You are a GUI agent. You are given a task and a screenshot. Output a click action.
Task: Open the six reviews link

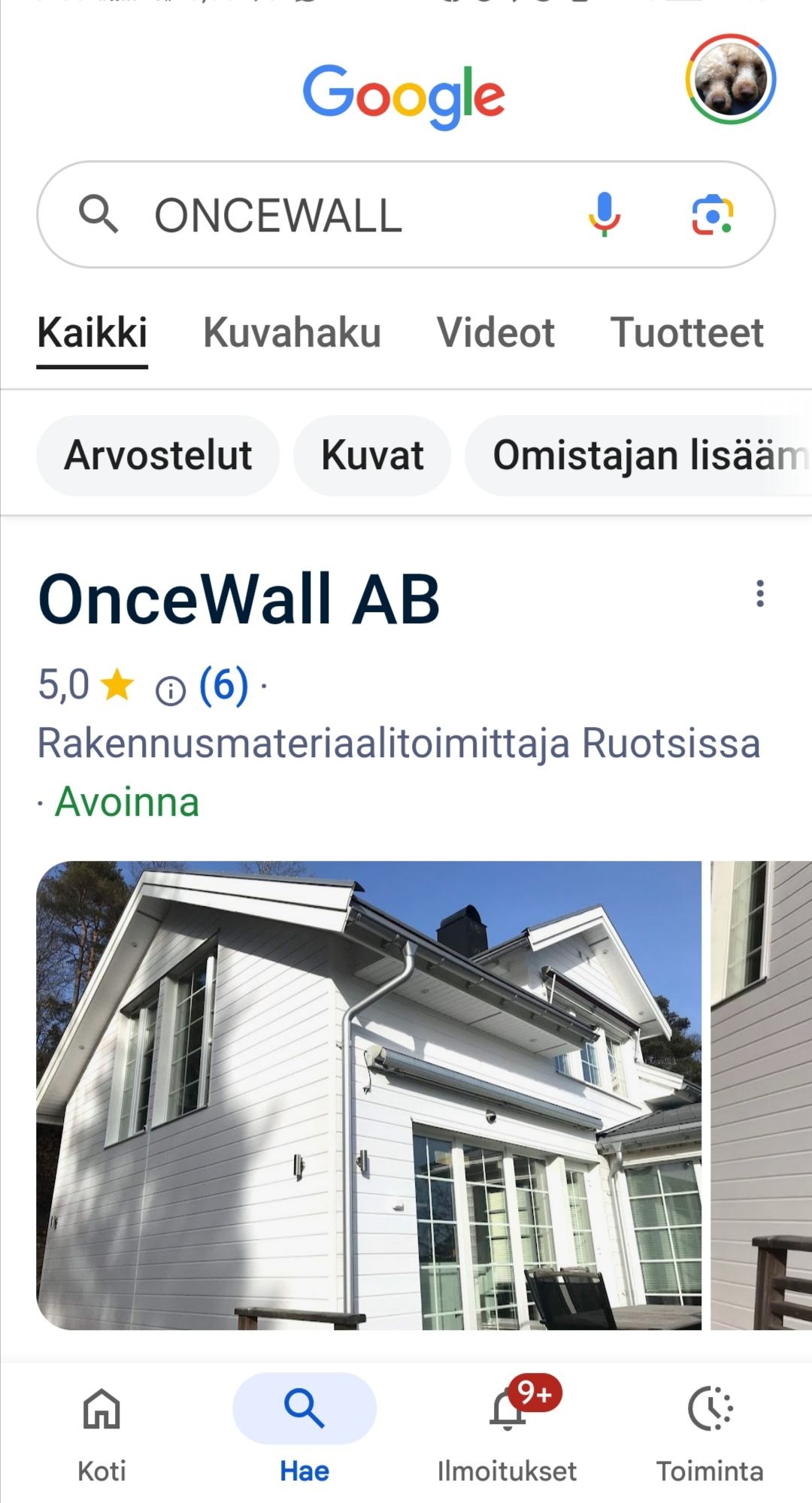pyautogui.click(x=223, y=686)
